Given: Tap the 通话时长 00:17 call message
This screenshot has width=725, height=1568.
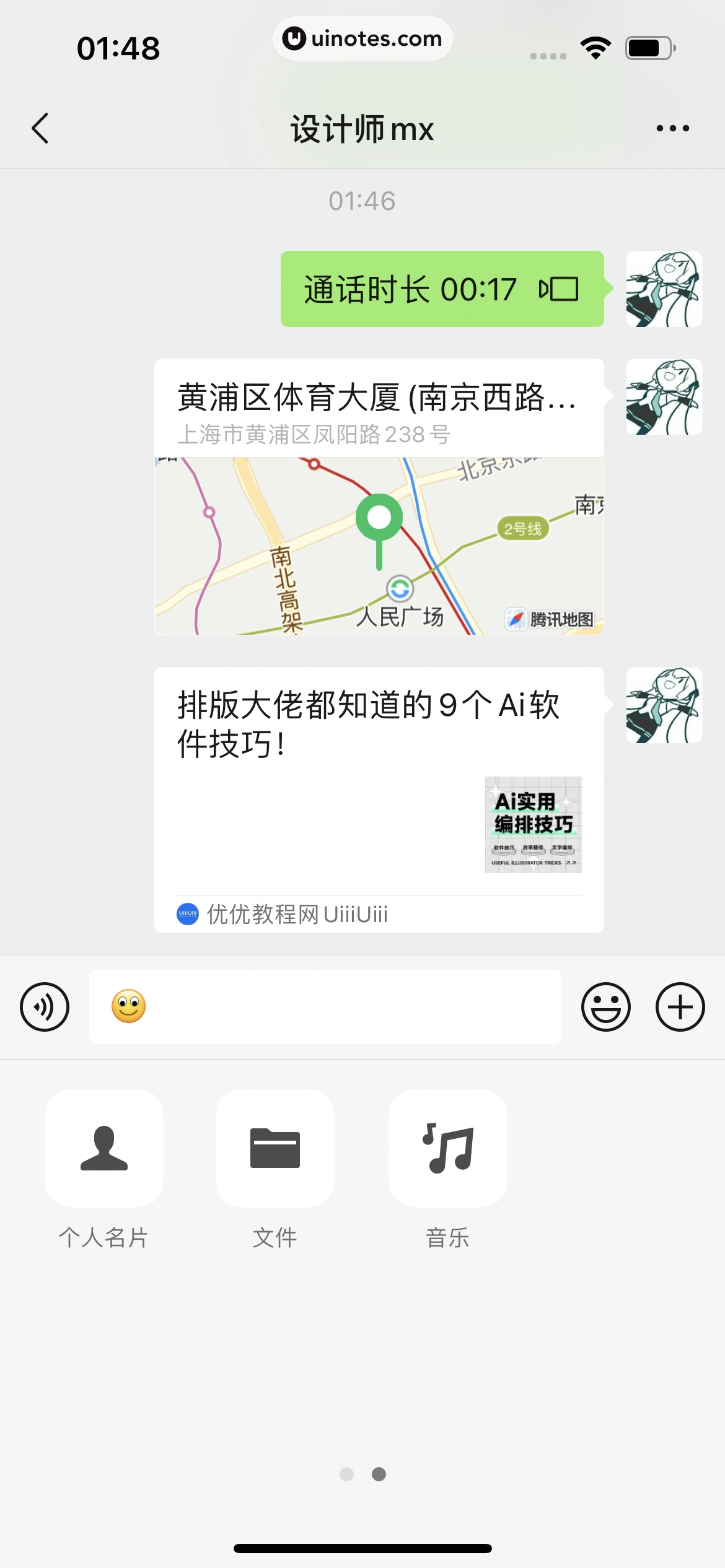Looking at the screenshot, I should pyautogui.click(x=442, y=289).
